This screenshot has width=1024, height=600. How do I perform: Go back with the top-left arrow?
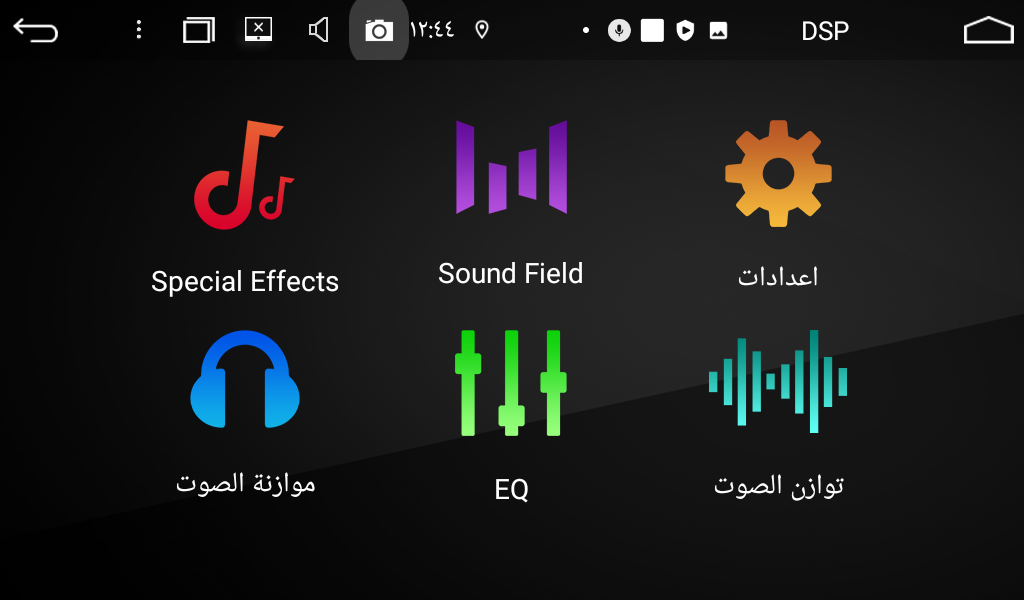(36, 31)
